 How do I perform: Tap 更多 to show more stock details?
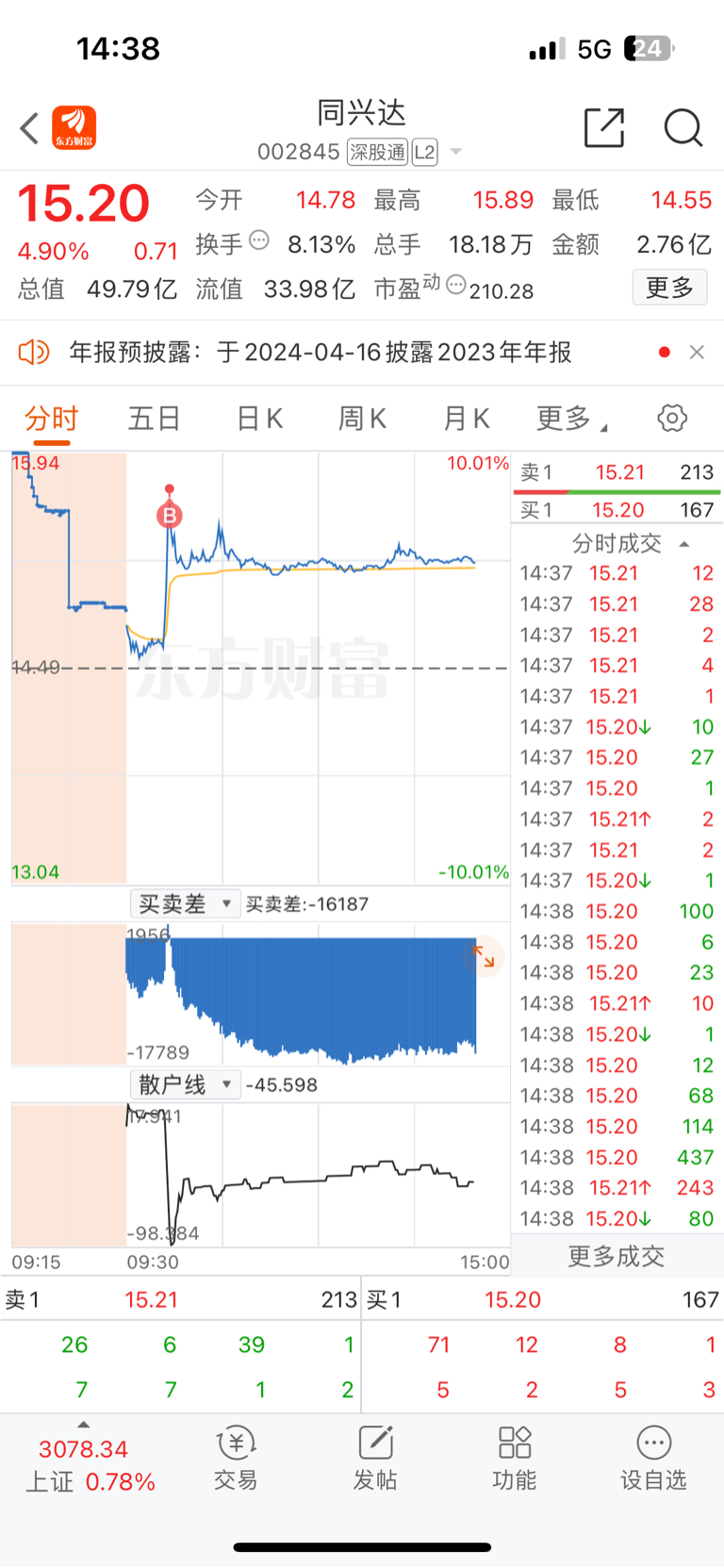coord(669,287)
